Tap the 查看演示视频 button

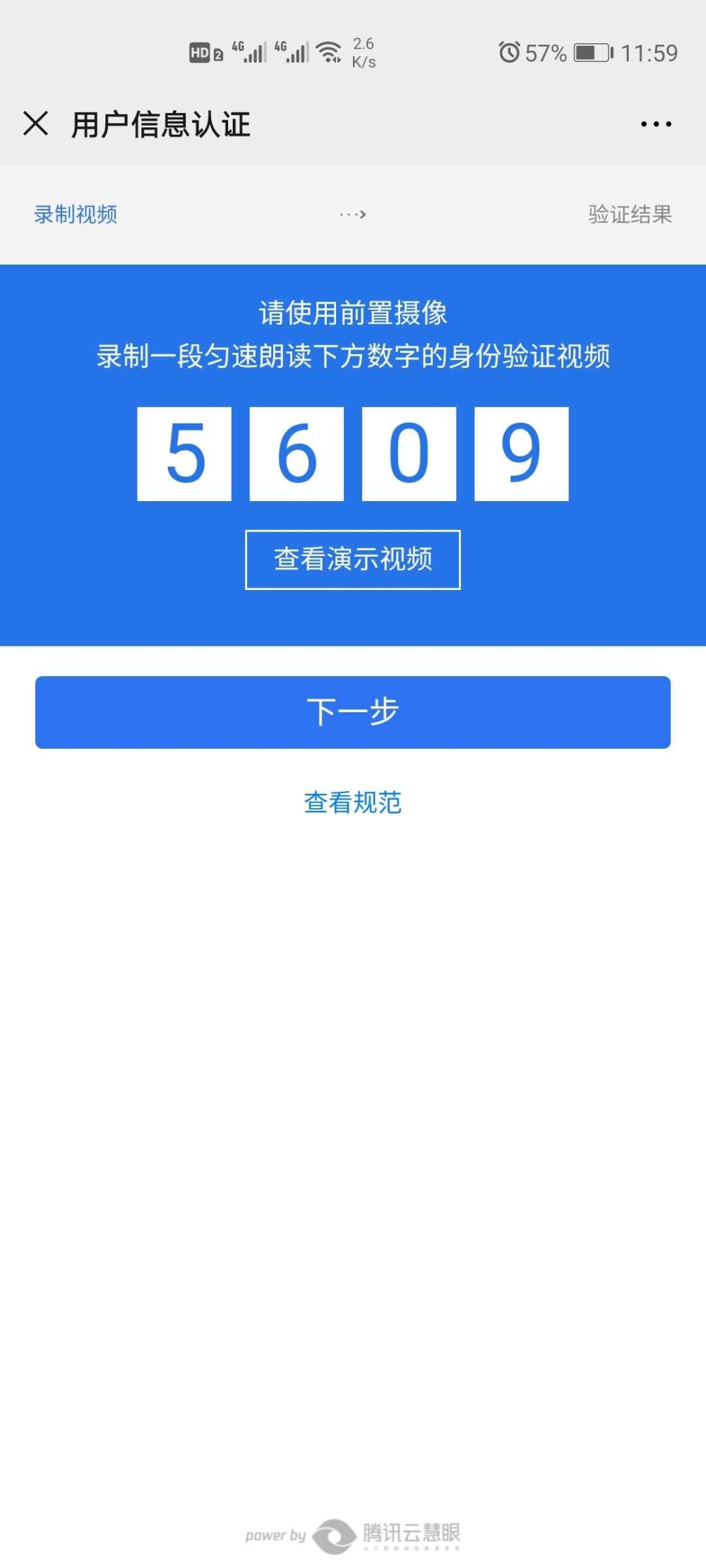(x=352, y=559)
